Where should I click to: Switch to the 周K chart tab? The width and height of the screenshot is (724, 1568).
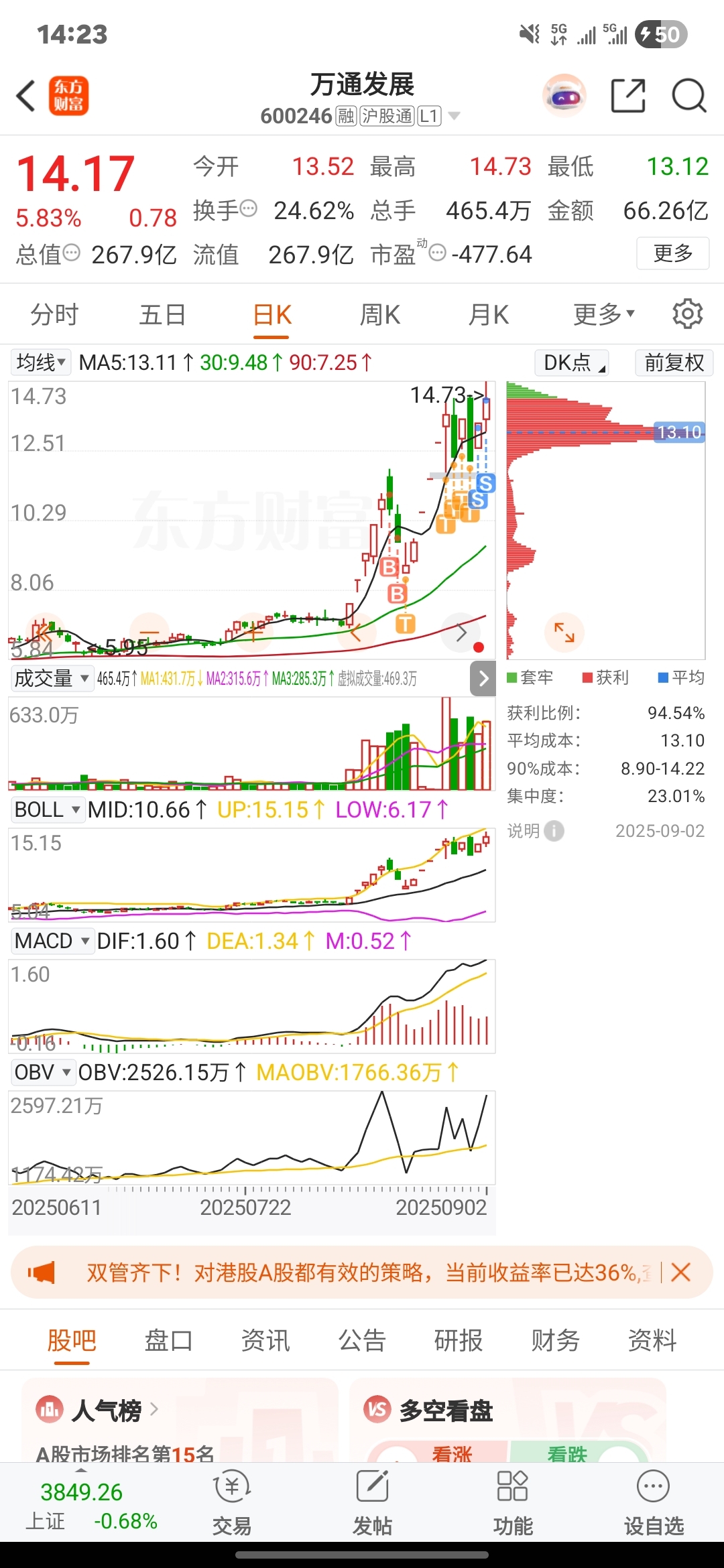[x=380, y=315]
